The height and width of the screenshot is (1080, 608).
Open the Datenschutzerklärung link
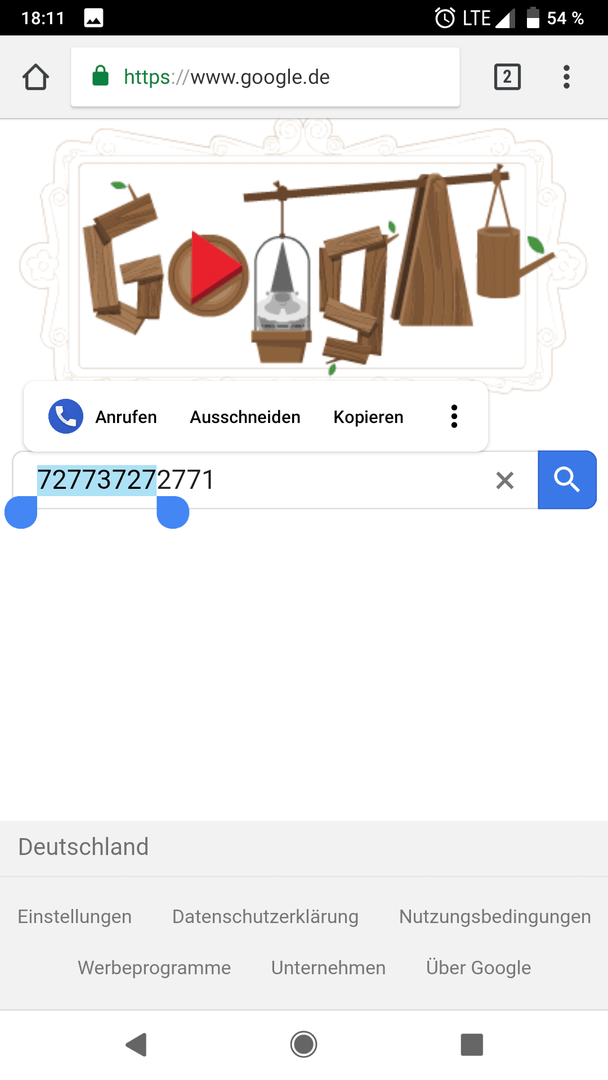(265, 916)
